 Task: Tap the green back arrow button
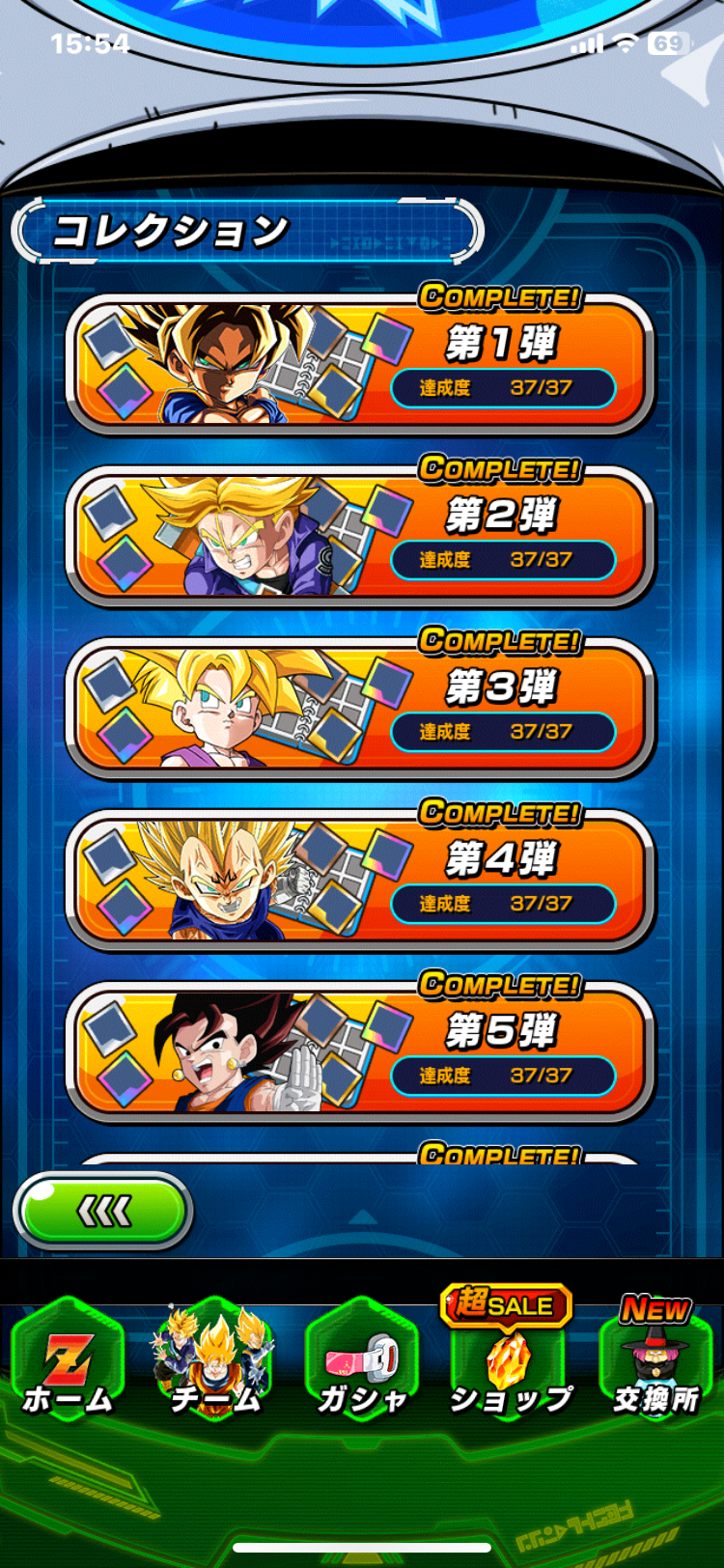click(103, 1210)
